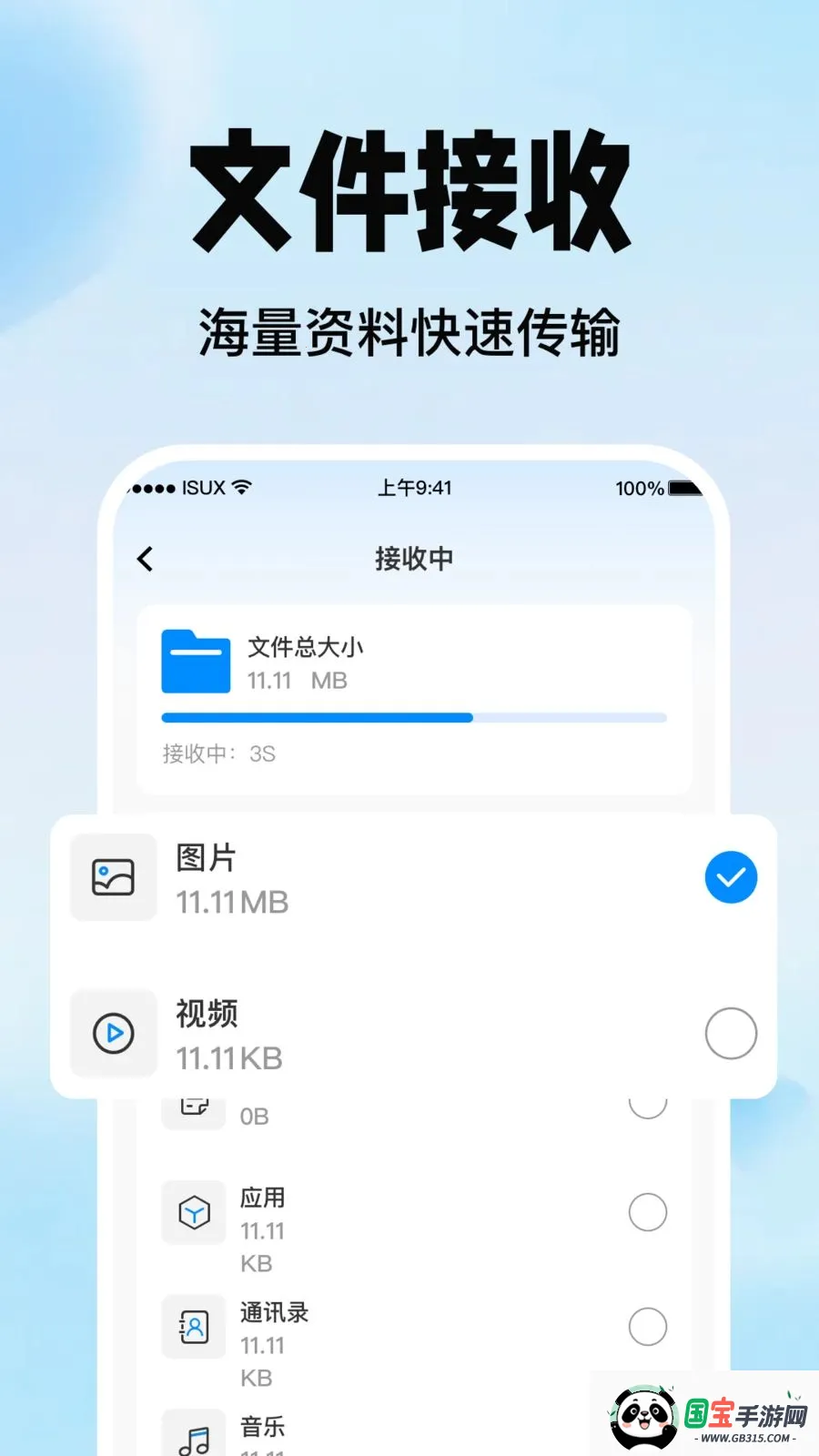Open the back chevron on 接收中 page
This screenshot has width=819, height=1456.
(x=144, y=558)
